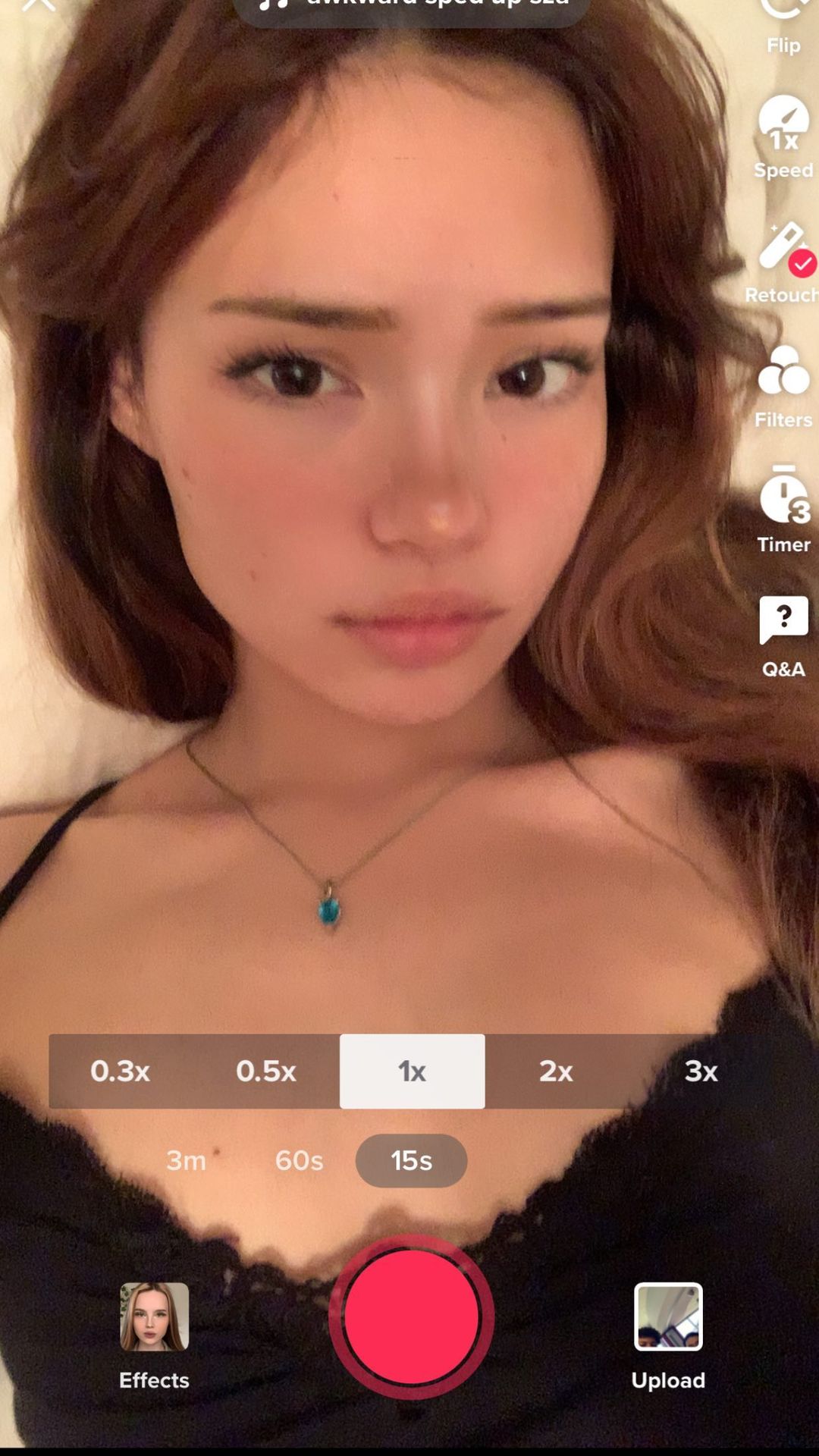Image resolution: width=819 pixels, height=1456 pixels.
Task: Upload a video from gallery
Action: [668, 1336]
